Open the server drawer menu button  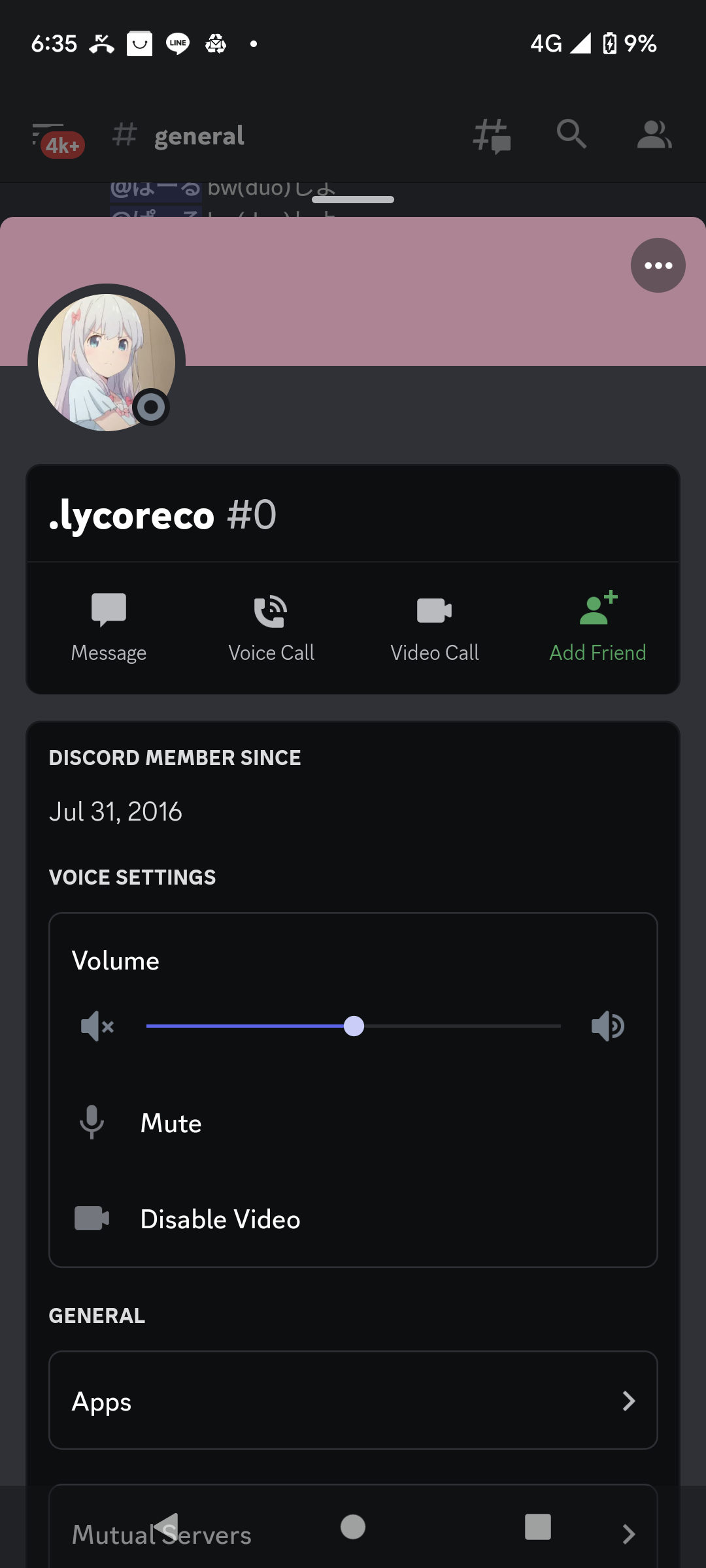(51, 135)
